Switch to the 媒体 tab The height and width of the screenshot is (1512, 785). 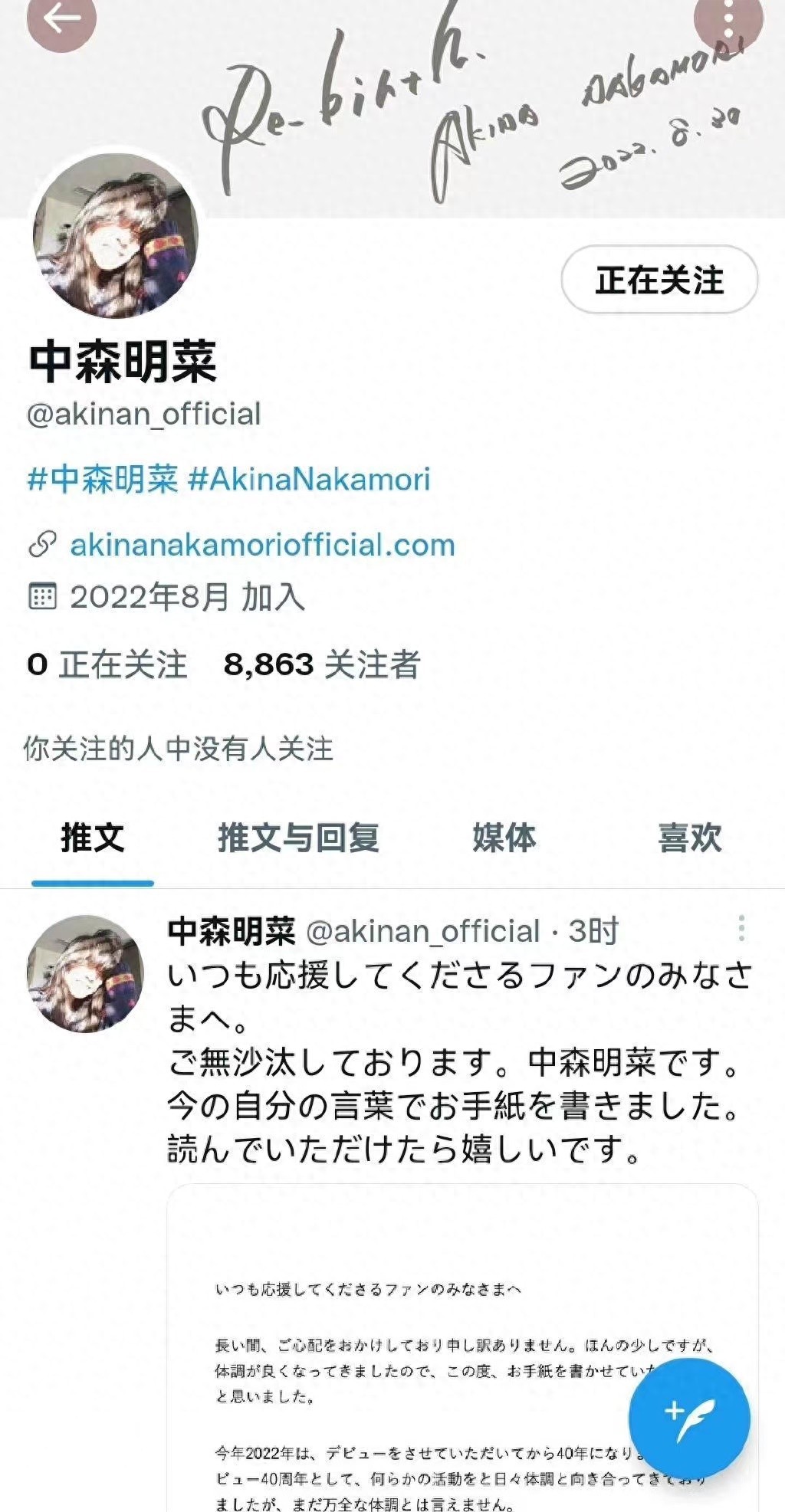504,838
